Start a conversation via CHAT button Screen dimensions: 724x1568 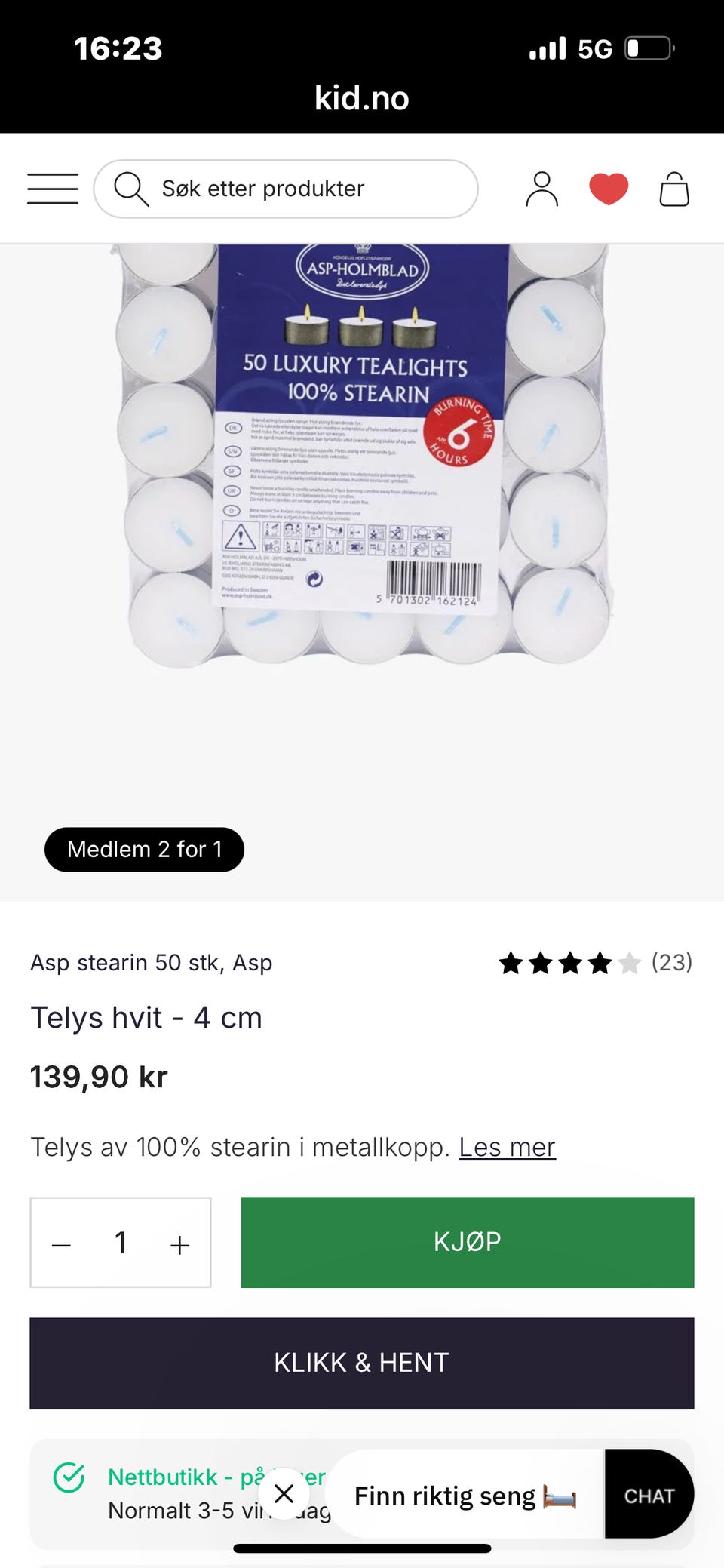tap(649, 1495)
